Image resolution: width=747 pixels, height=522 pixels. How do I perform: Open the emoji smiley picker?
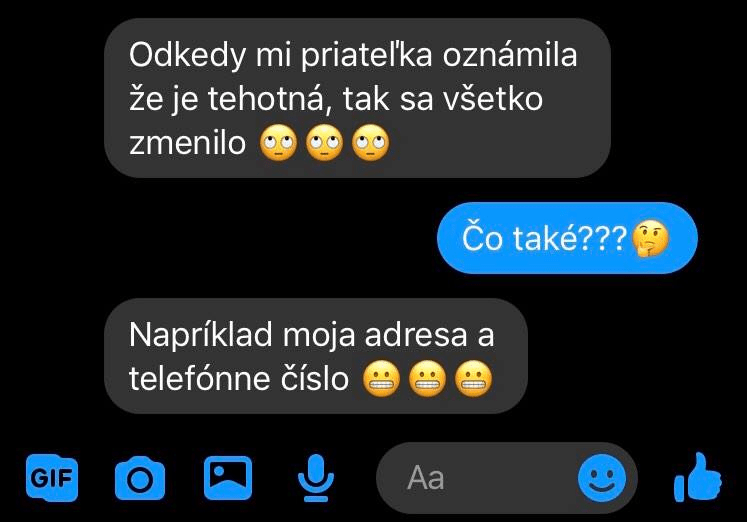602,478
